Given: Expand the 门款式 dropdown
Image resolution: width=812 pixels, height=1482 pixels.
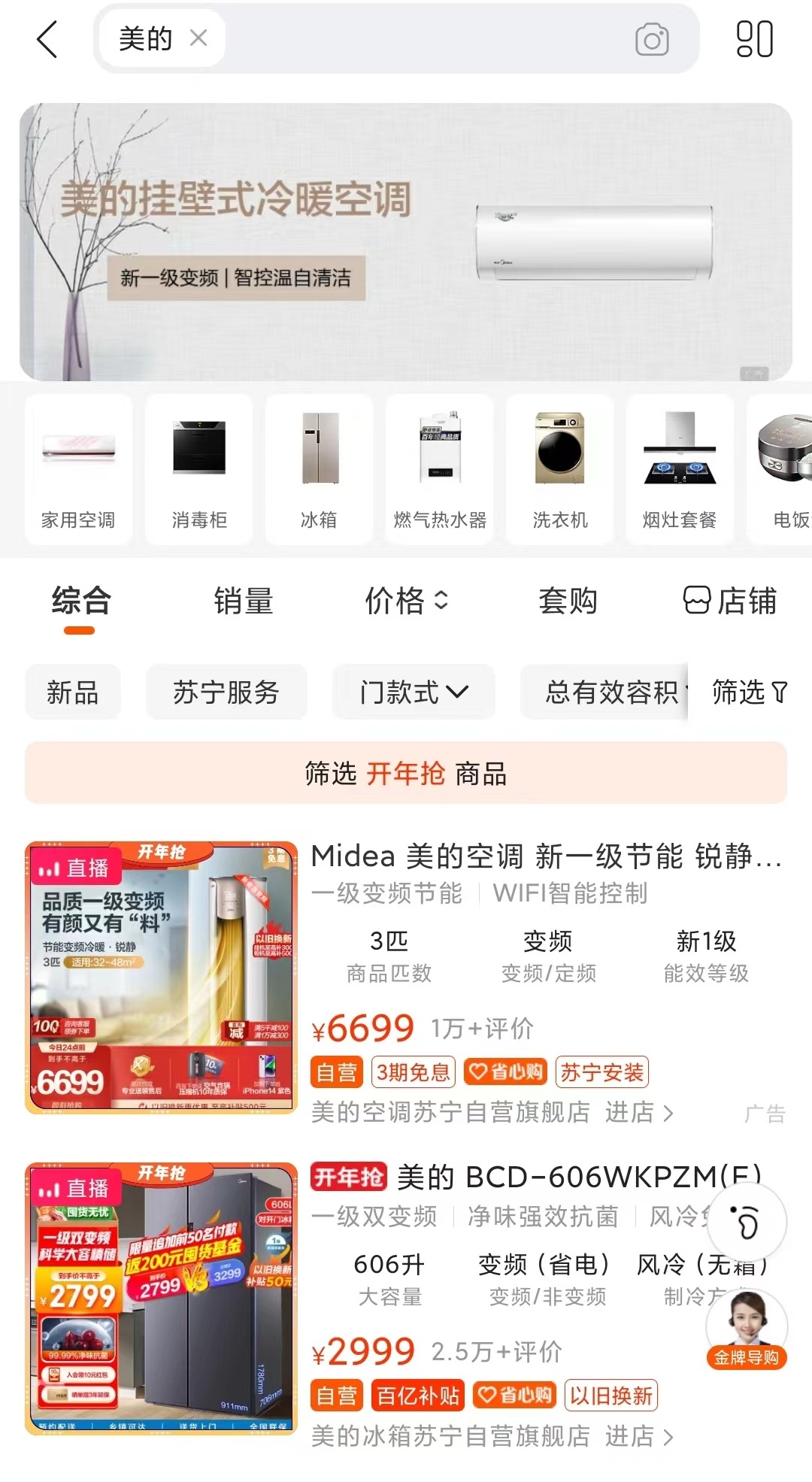Looking at the screenshot, I should click(414, 693).
